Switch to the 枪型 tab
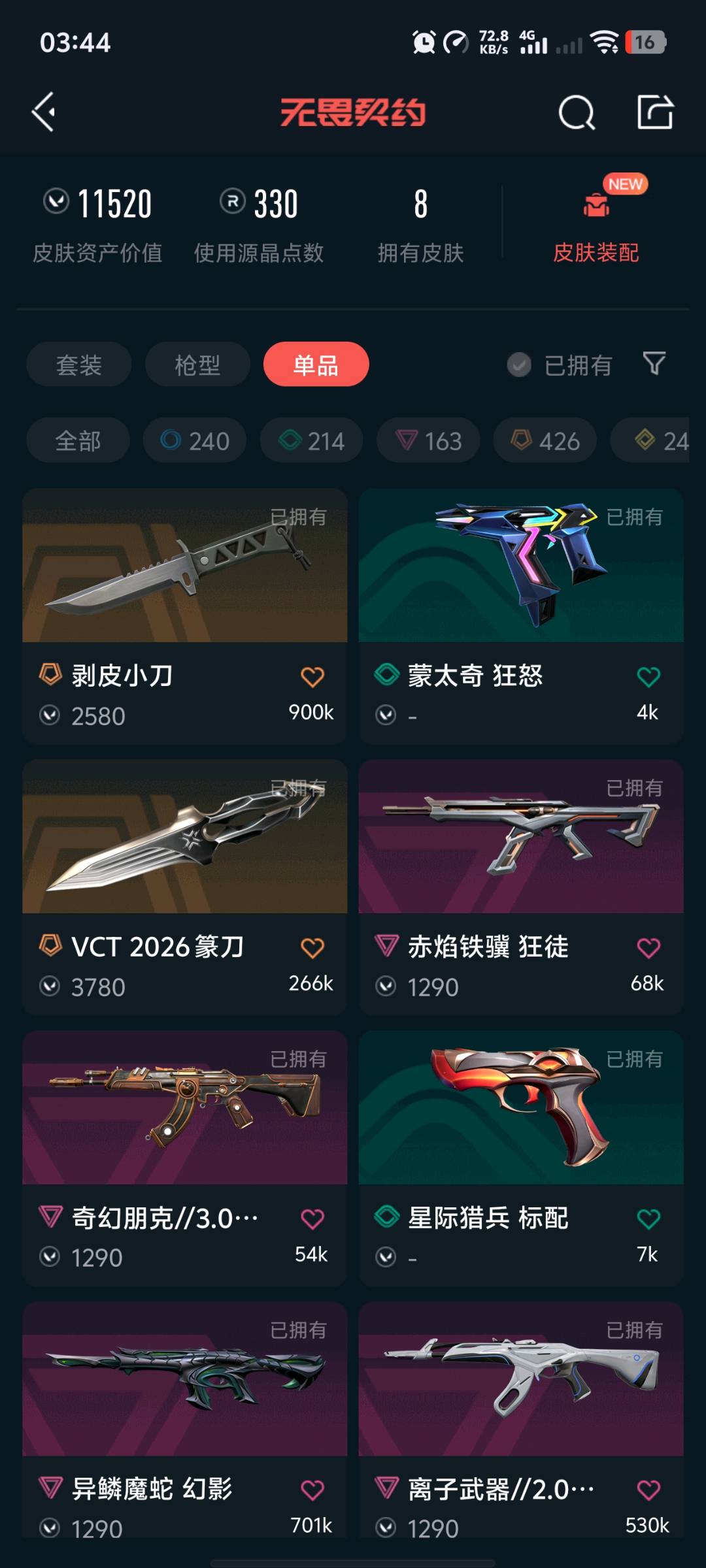This screenshot has width=706, height=1568. (197, 365)
